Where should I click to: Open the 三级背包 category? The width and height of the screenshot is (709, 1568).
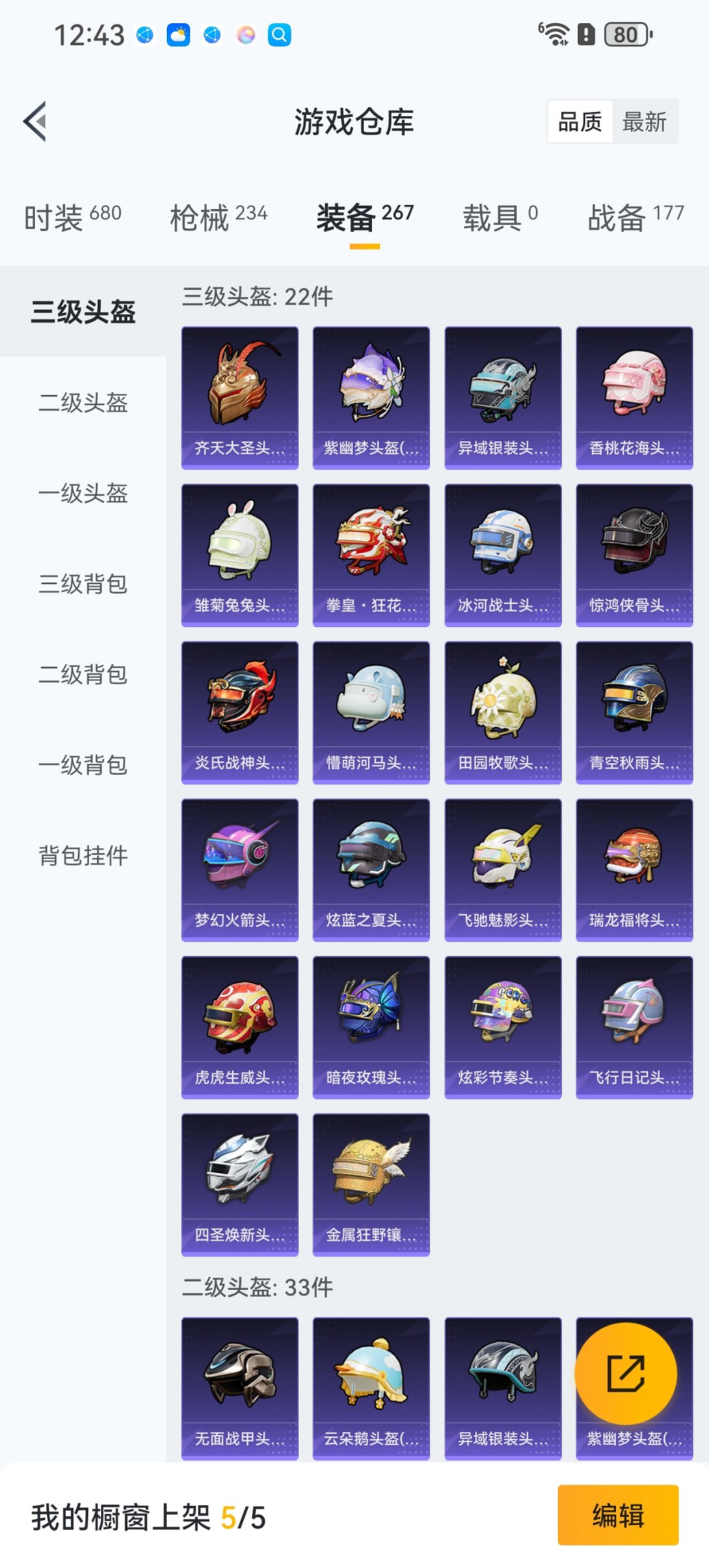[83, 586]
